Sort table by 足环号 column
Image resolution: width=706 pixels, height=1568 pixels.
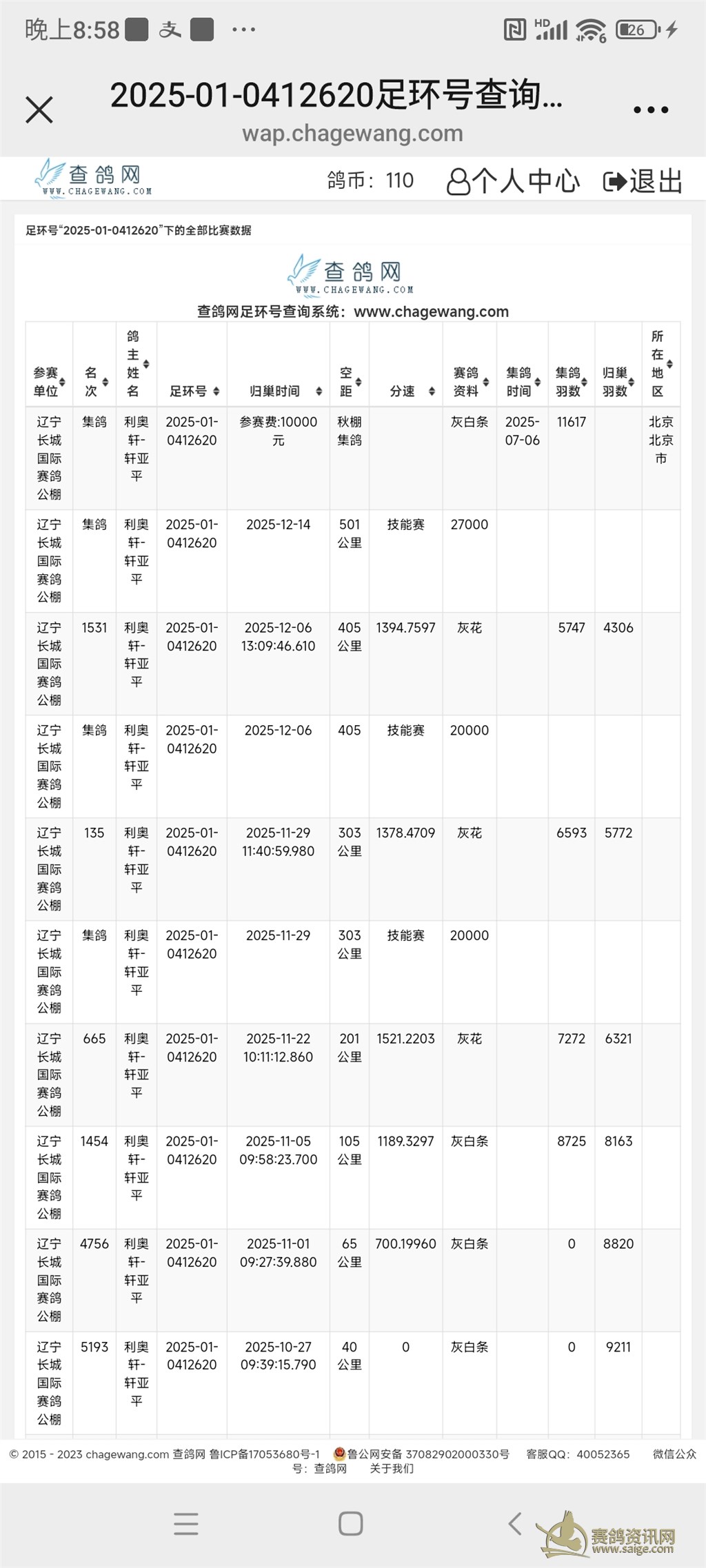tap(192, 391)
